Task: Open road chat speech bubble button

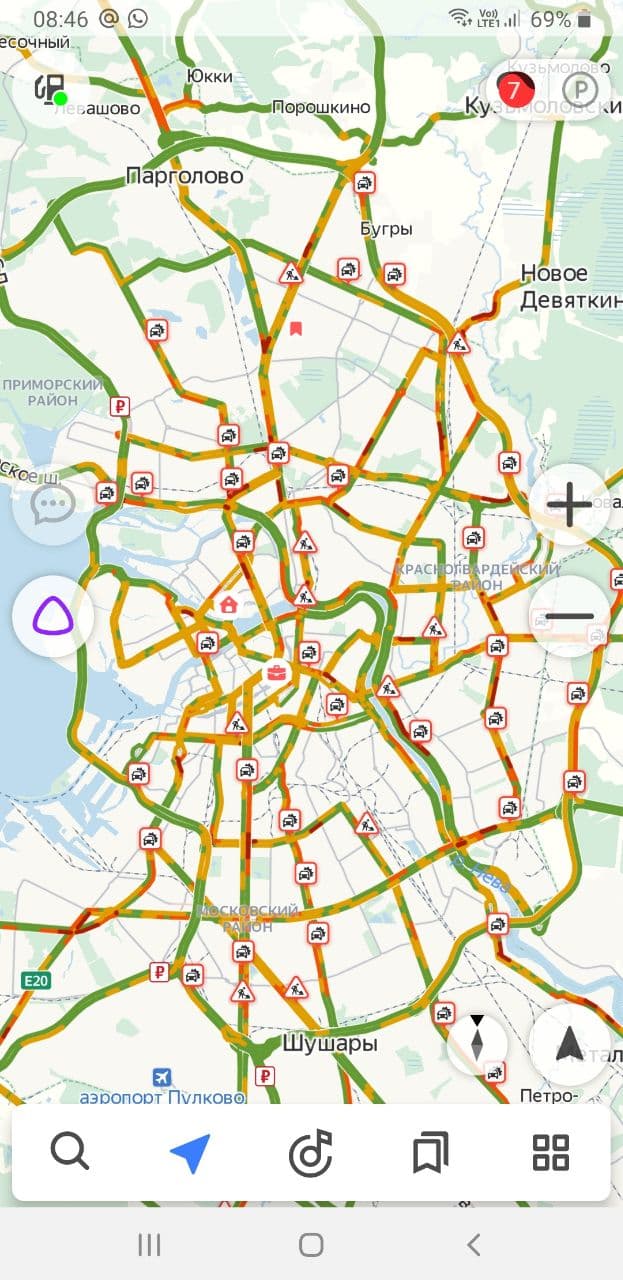Action: click(52, 505)
